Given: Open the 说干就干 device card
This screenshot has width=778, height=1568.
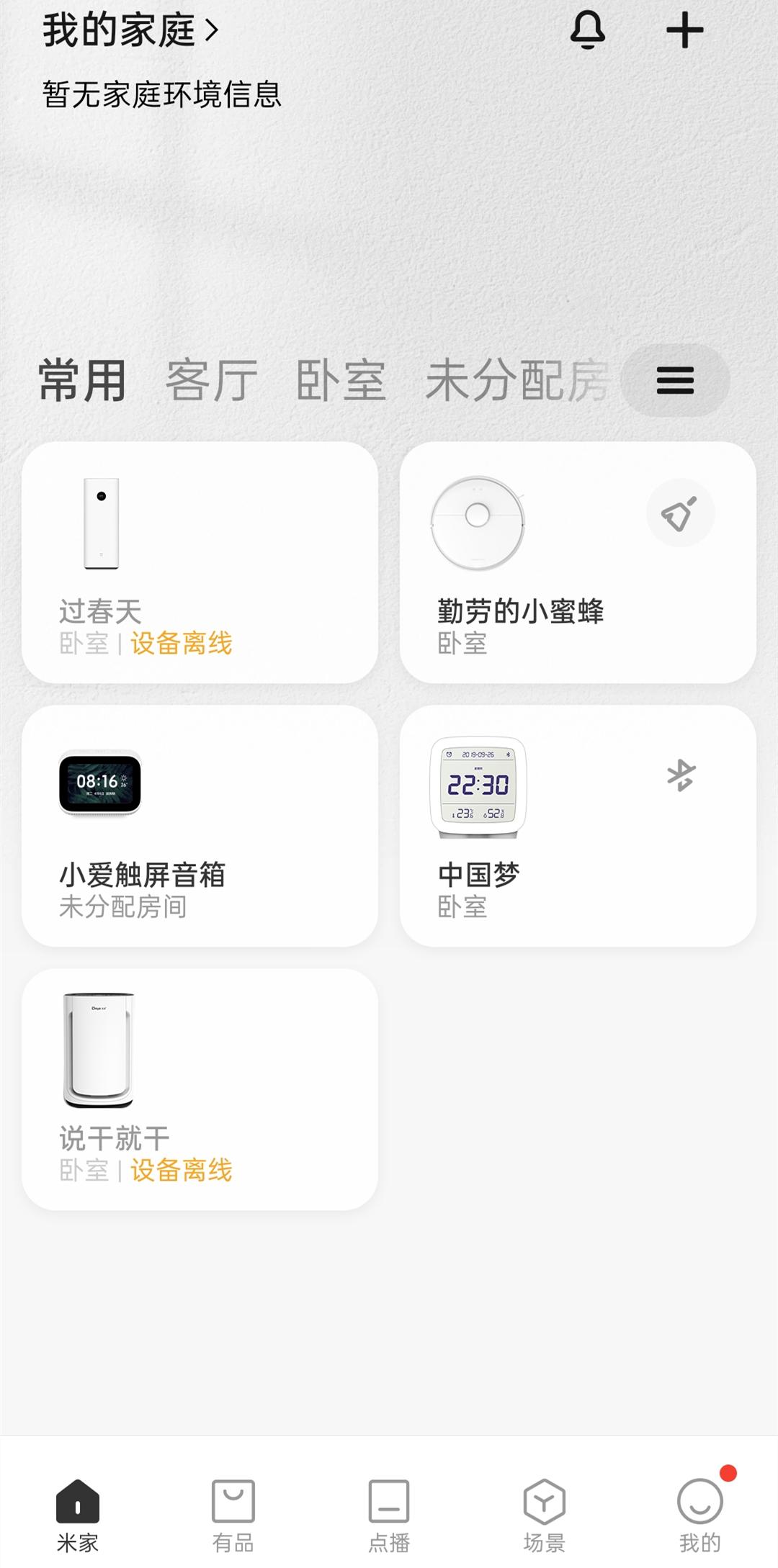Looking at the screenshot, I should pyautogui.click(x=200, y=1089).
